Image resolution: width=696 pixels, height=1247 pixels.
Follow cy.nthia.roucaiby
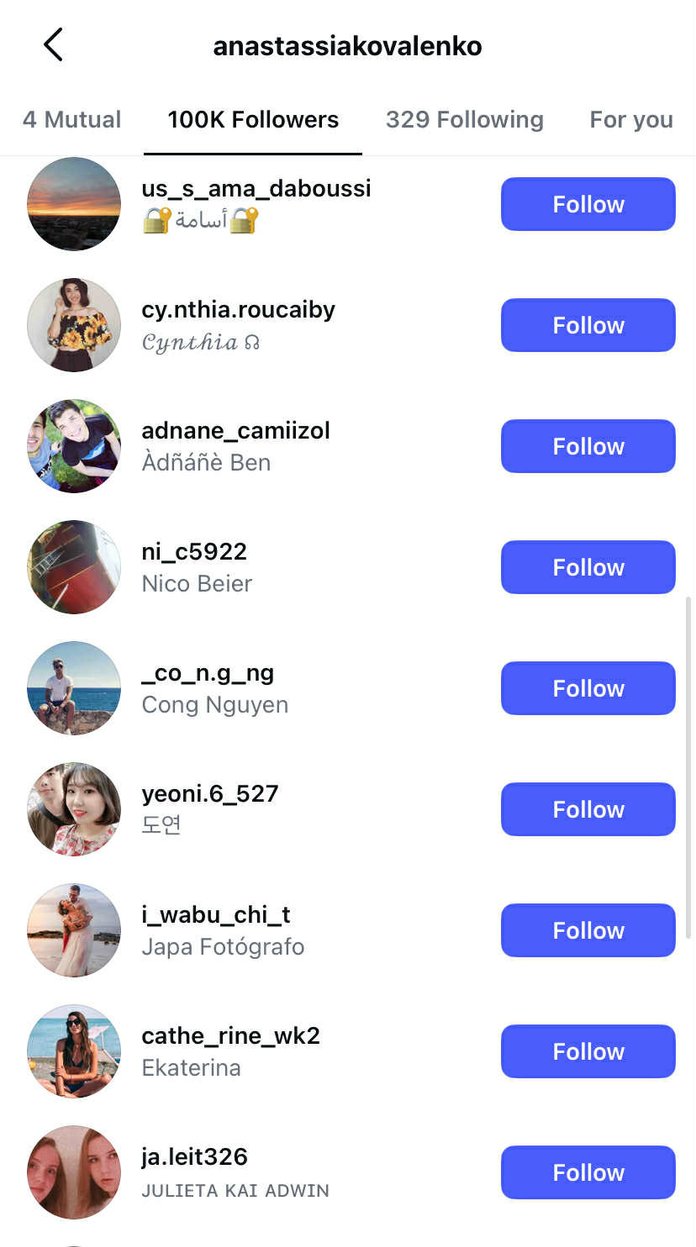(588, 325)
